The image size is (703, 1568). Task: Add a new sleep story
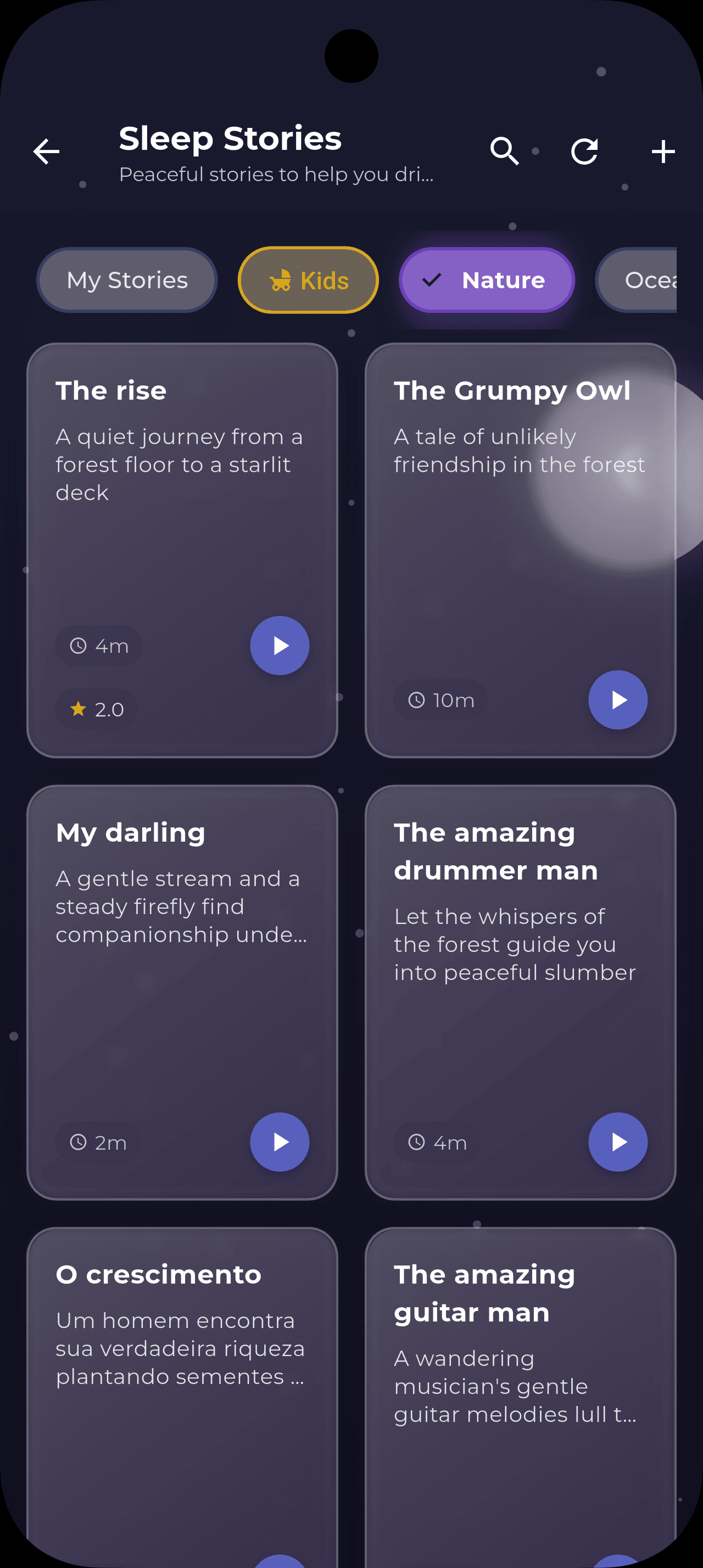pos(663,150)
